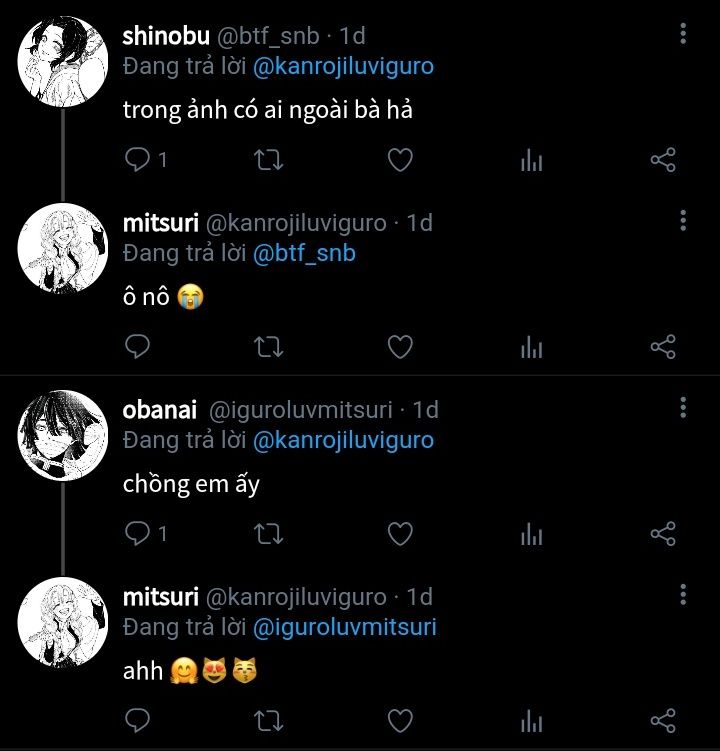This screenshot has height=751, width=720.
Task: Like mitsuri's "ahh" tweet
Action: [400, 720]
